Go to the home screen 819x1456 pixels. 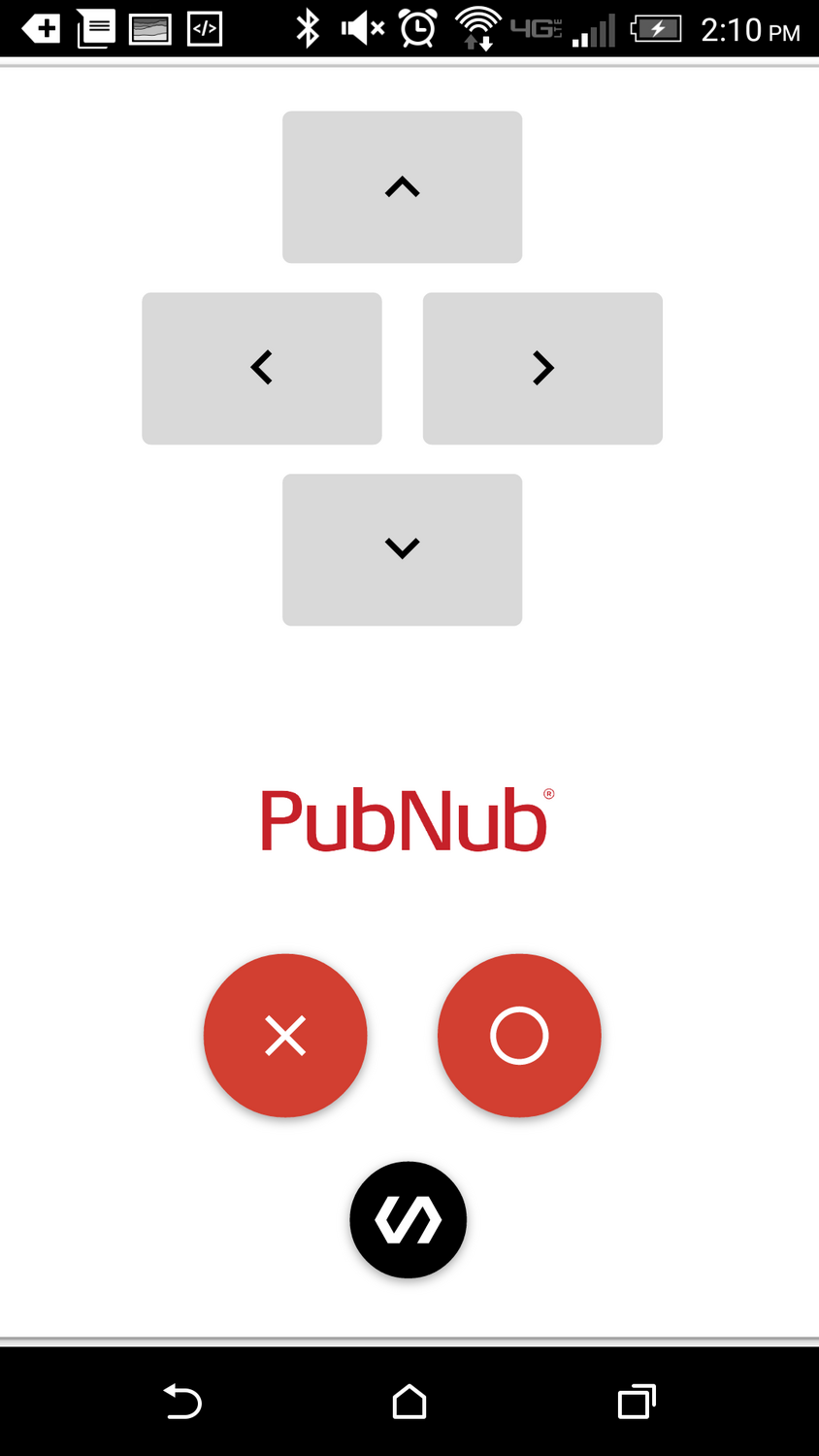pyautogui.click(x=409, y=1403)
